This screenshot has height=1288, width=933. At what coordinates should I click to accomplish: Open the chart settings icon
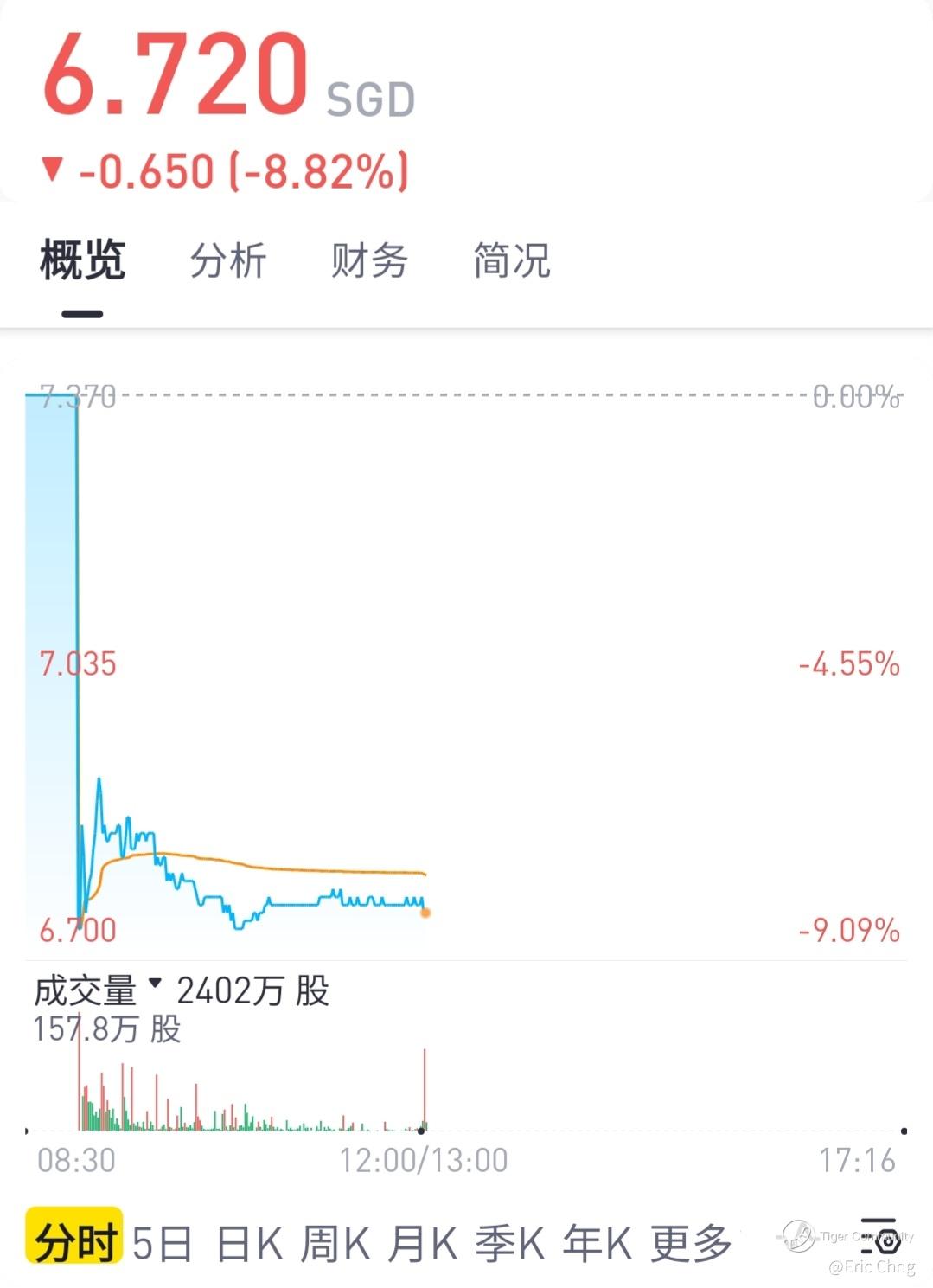tap(880, 1234)
